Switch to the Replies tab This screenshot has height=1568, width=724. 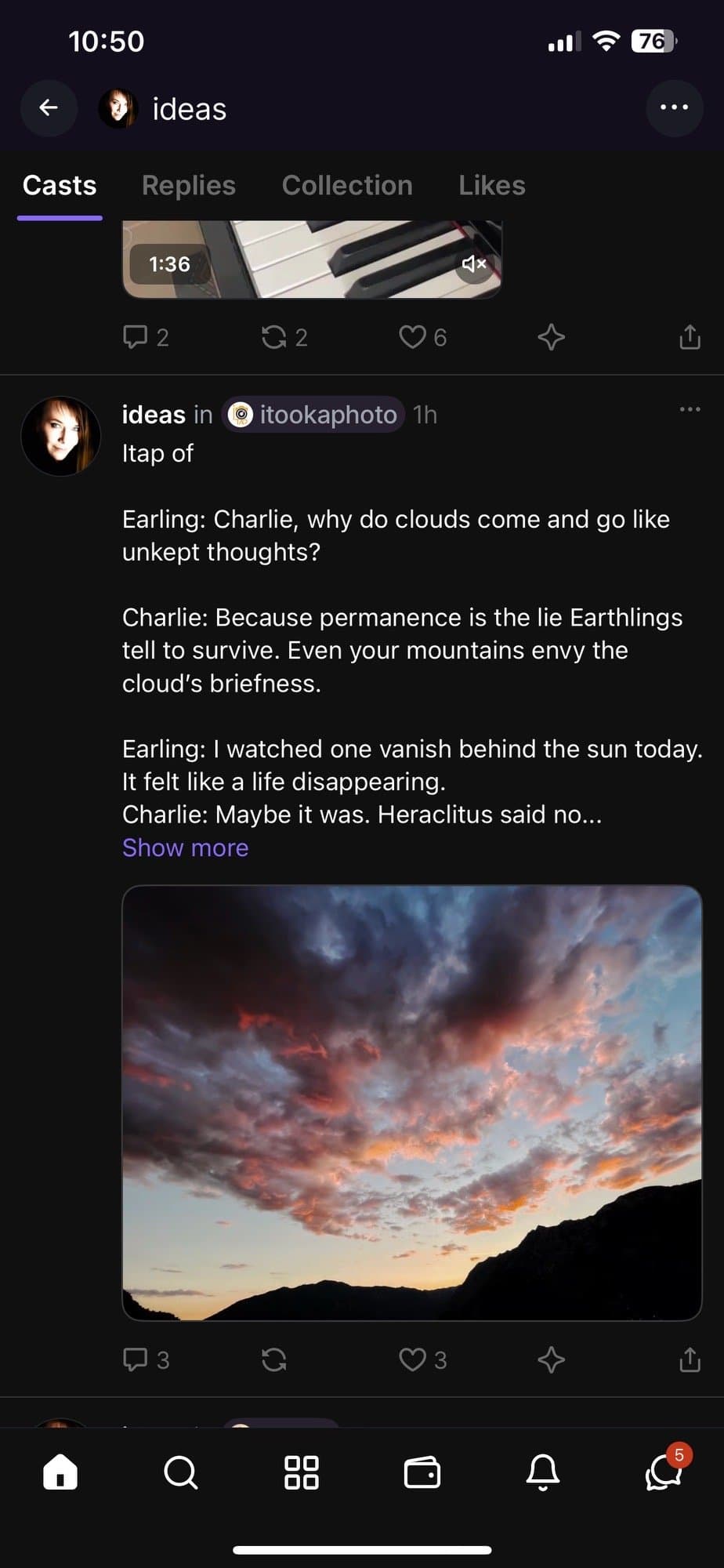tap(188, 186)
